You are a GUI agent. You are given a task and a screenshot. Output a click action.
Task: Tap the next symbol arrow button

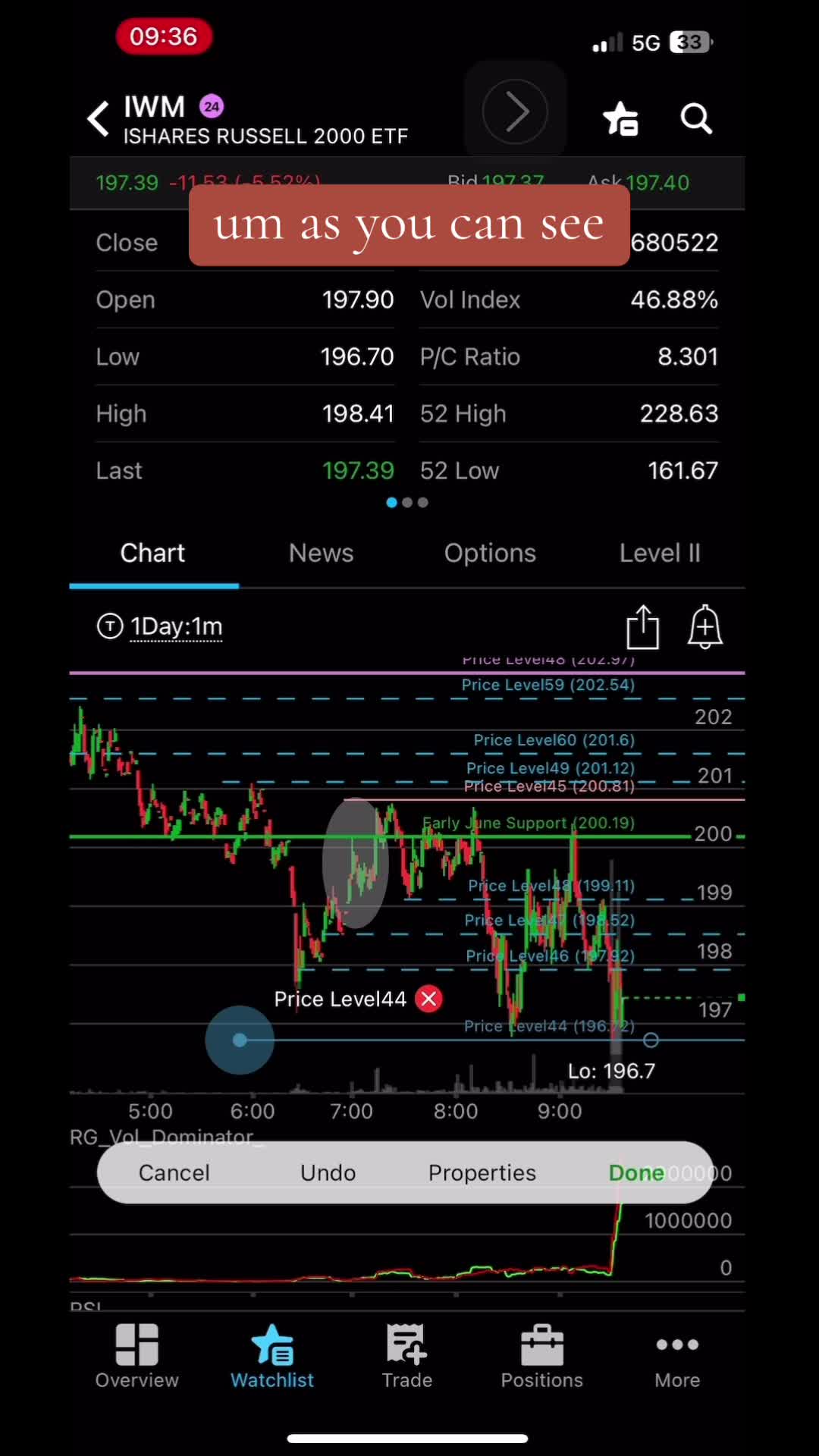(x=516, y=112)
